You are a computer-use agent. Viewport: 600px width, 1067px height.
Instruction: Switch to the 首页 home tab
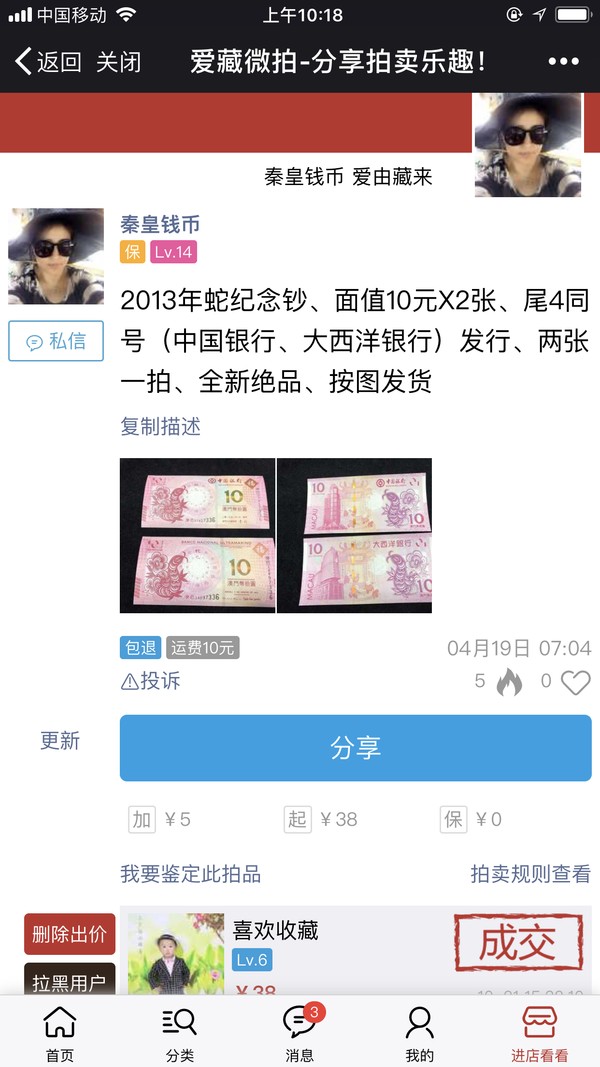click(x=60, y=1032)
